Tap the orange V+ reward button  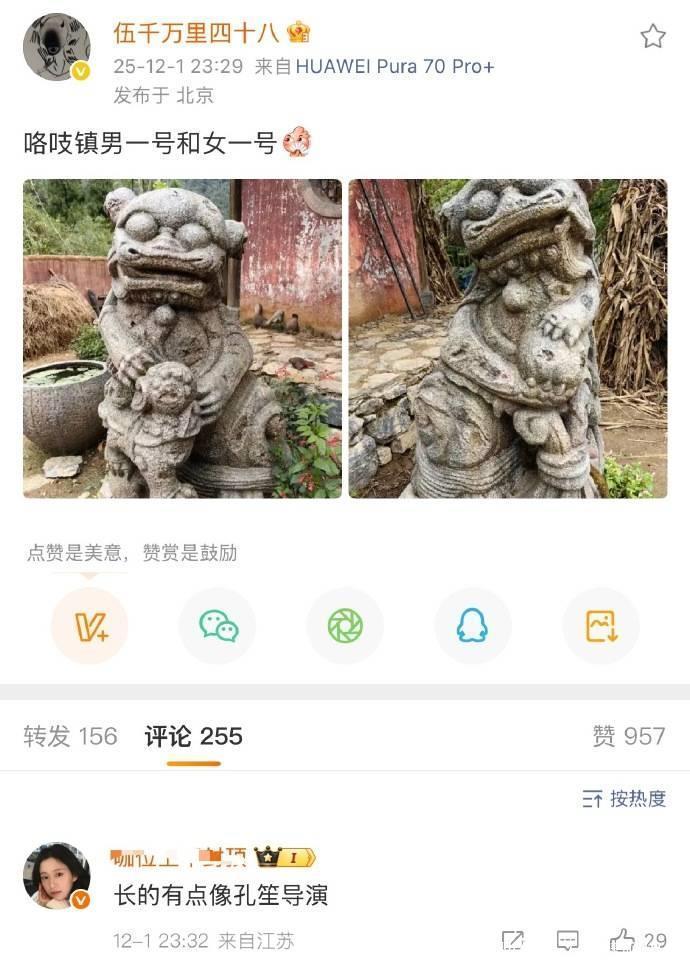click(90, 626)
